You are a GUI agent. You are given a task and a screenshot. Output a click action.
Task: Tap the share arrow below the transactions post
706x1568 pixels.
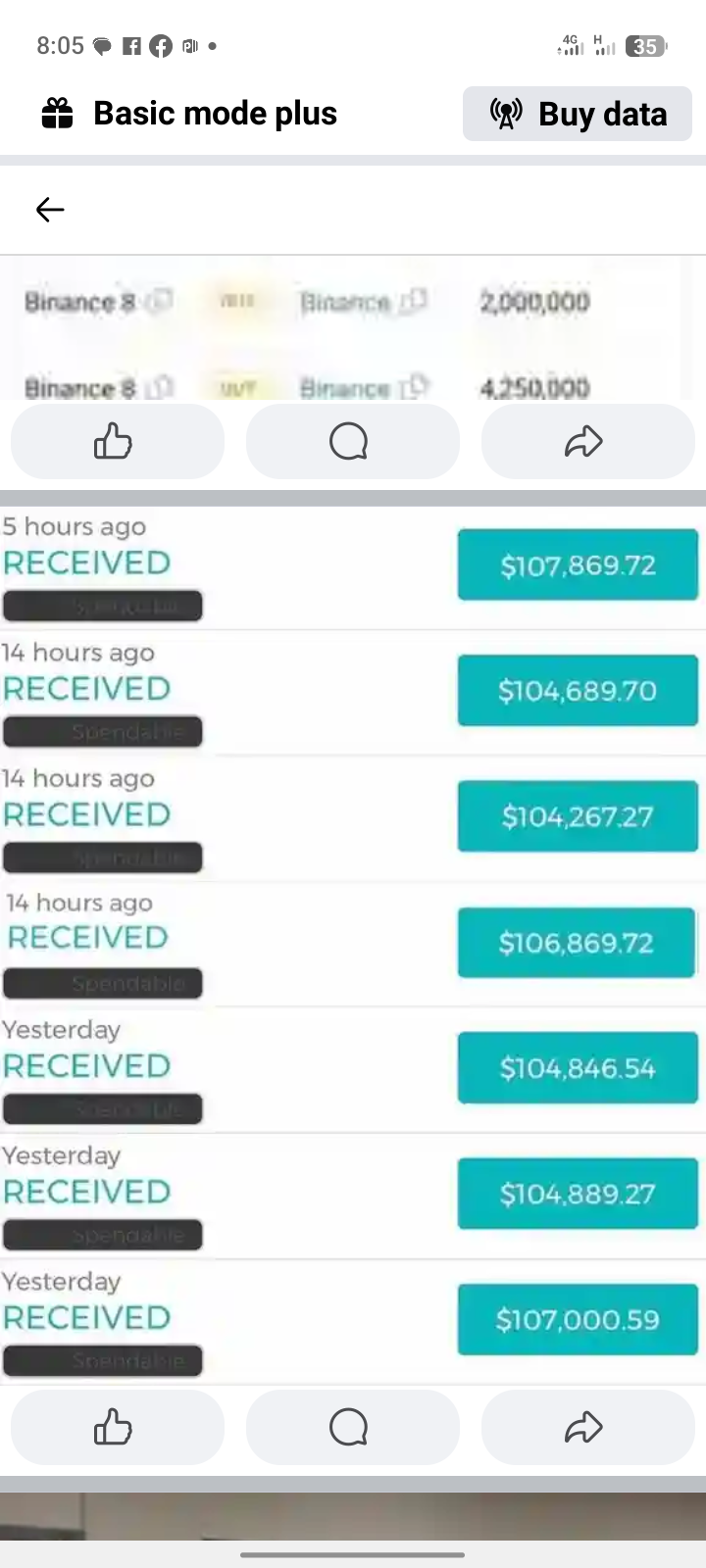(586, 1427)
